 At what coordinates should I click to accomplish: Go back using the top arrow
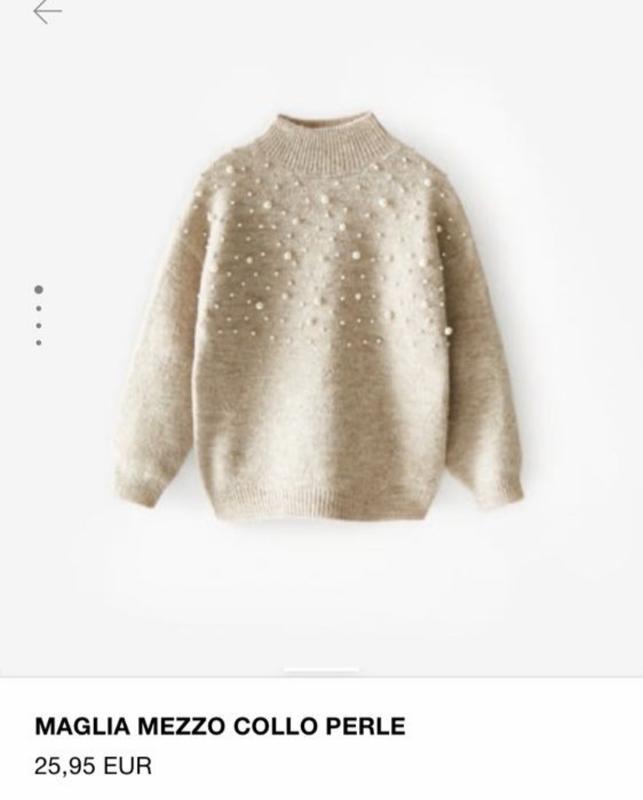[47, 12]
